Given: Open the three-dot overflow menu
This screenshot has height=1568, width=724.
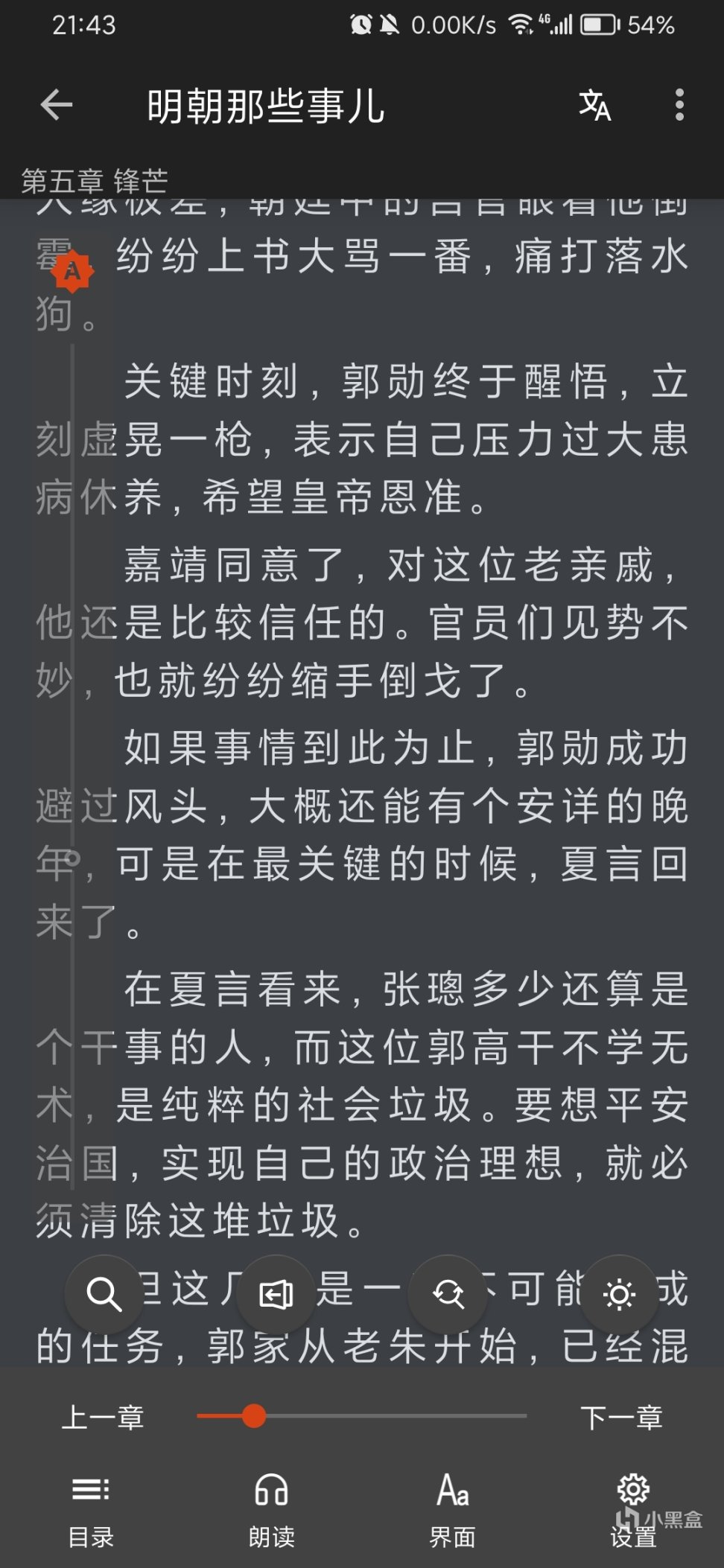Looking at the screenshot, I should point(679,105).
